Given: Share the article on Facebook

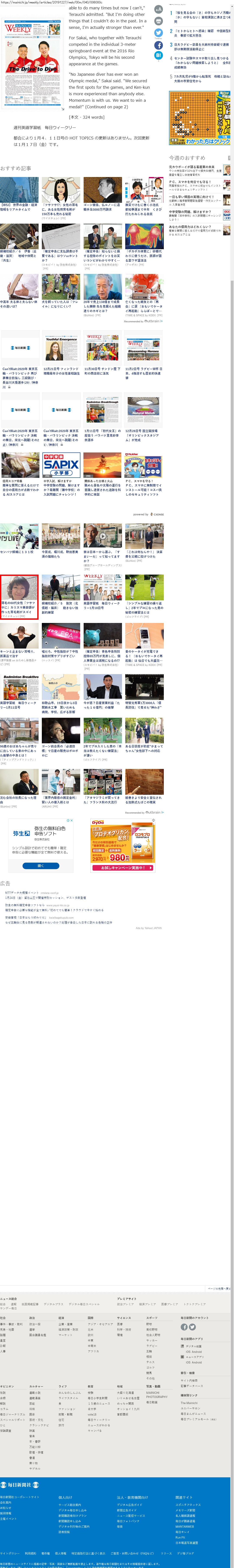Looking at the screenshot, I should (x=159, y=45).
